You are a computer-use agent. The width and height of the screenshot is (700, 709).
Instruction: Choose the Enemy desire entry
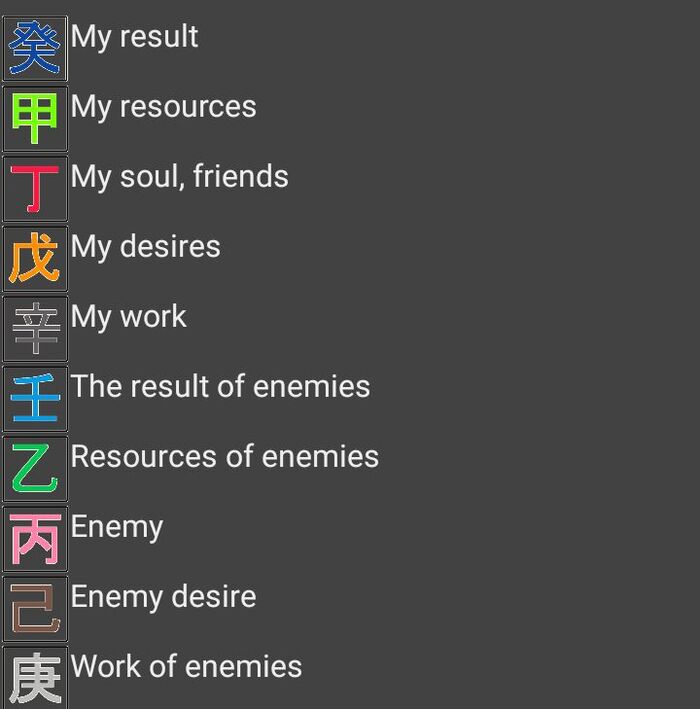[163, 598]
